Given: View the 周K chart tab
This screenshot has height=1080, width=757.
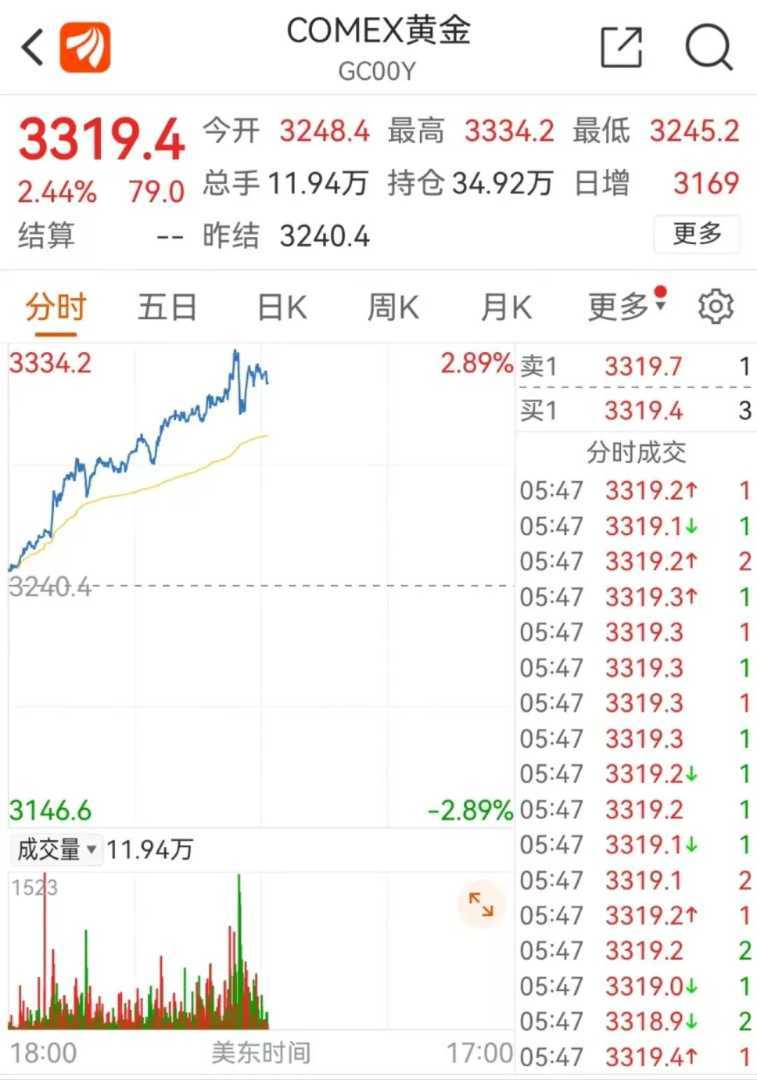Looking at the screenshot, I should [392, 307].
